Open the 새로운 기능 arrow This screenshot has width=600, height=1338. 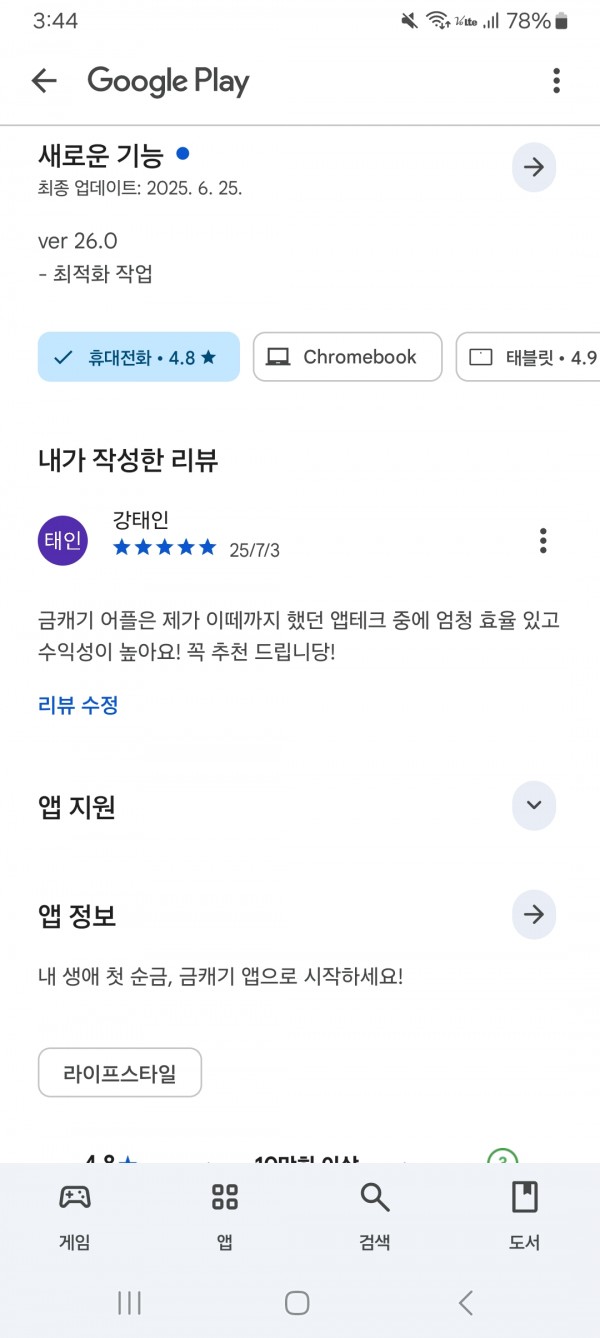coord(534,167)
